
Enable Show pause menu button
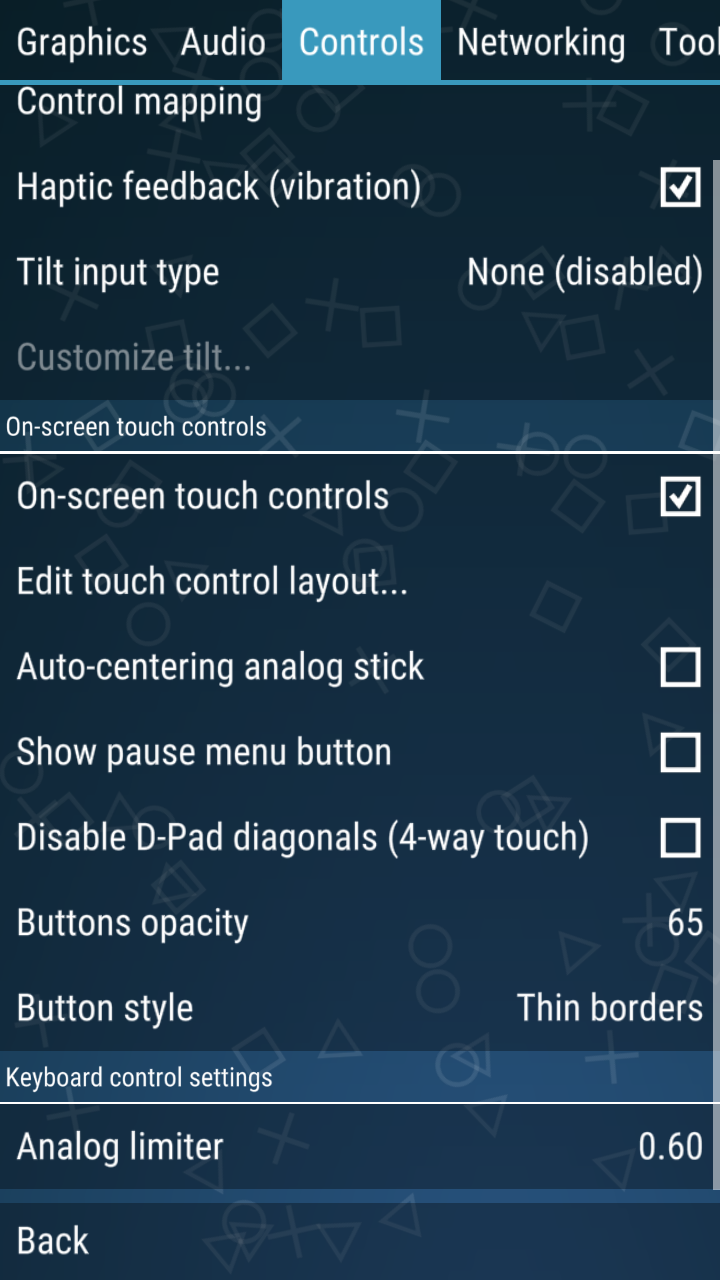click(x=680, y=752)
